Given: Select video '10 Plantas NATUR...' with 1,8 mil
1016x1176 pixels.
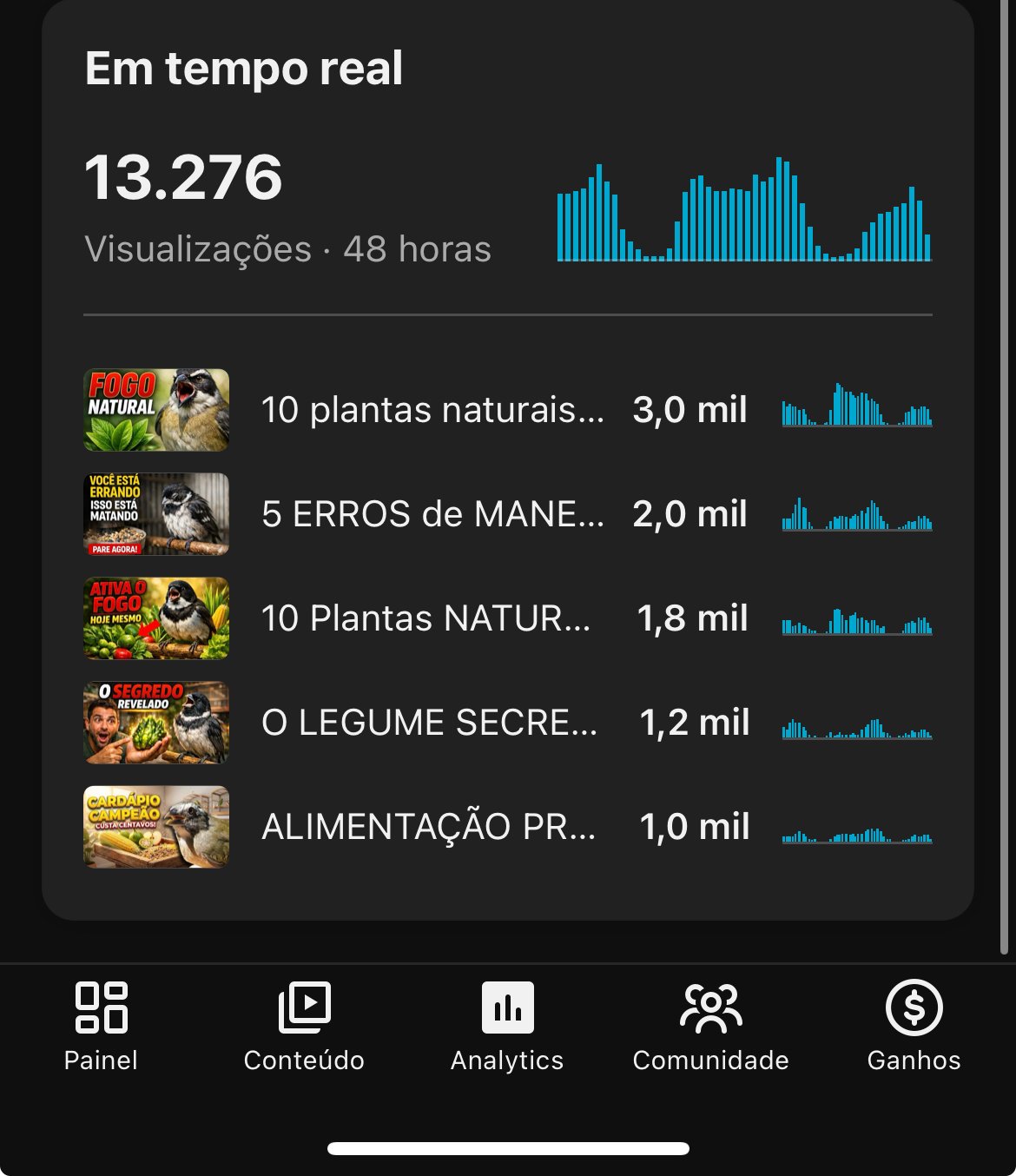Looking at the screenshot, I should (x=426, y=618).
